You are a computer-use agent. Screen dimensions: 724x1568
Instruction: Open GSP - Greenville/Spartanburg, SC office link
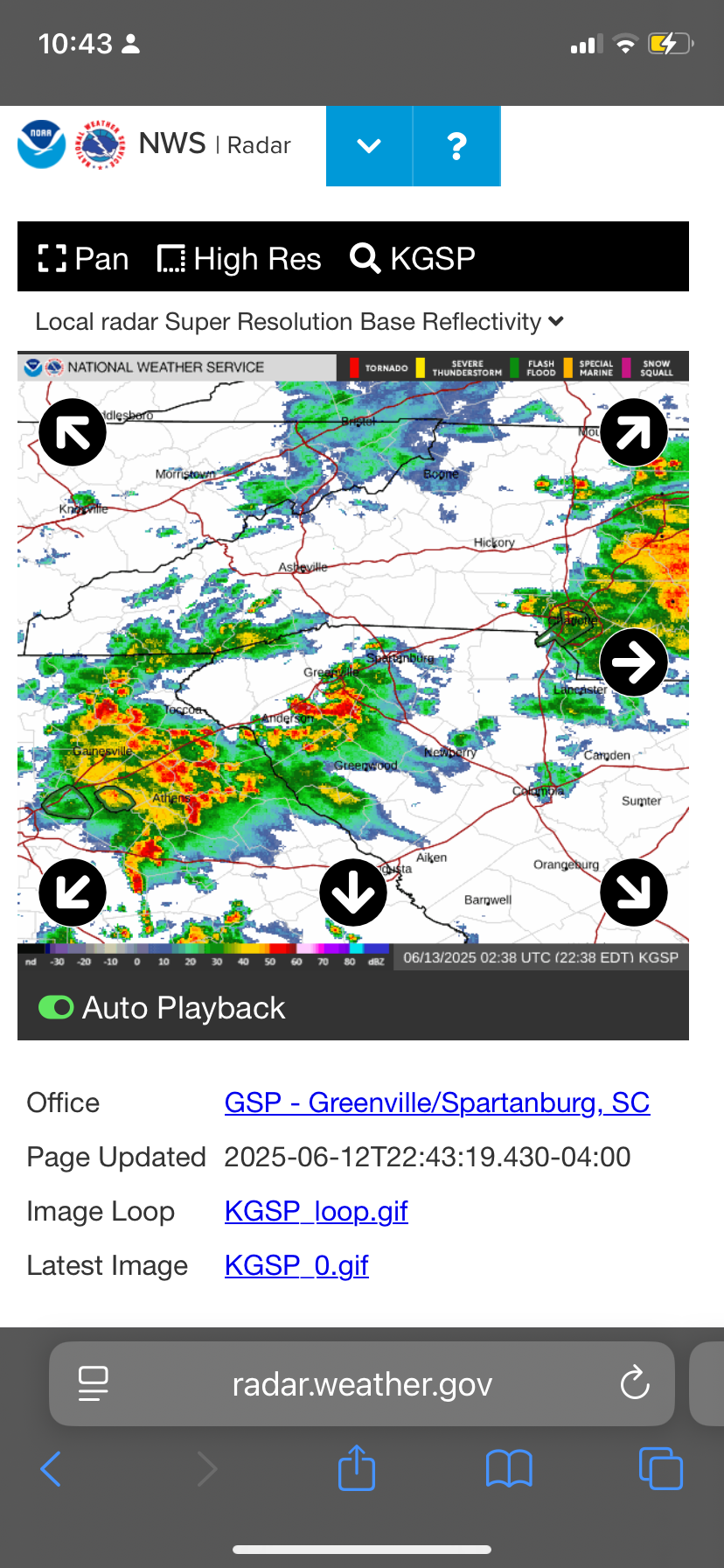[437, 1102]
